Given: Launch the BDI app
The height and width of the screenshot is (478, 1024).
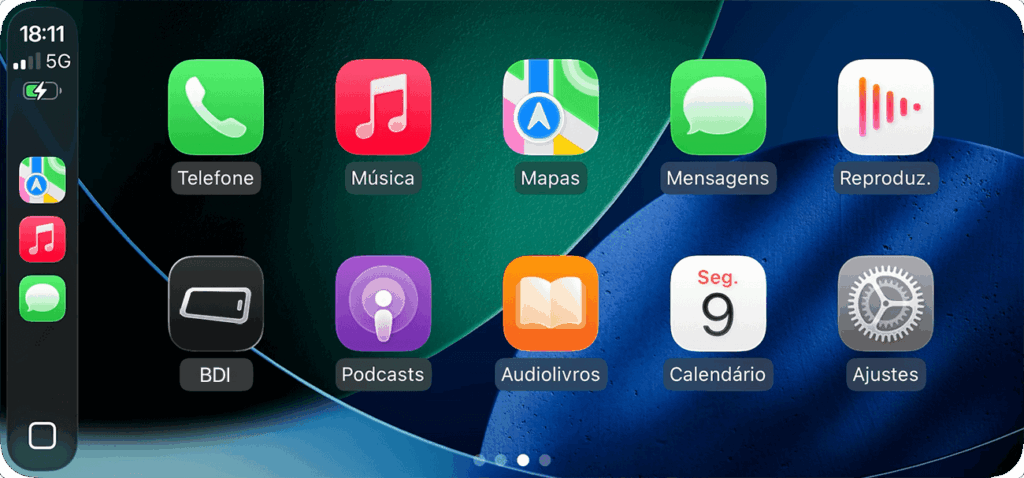Looking at the screenshot, I should point(216,304).
